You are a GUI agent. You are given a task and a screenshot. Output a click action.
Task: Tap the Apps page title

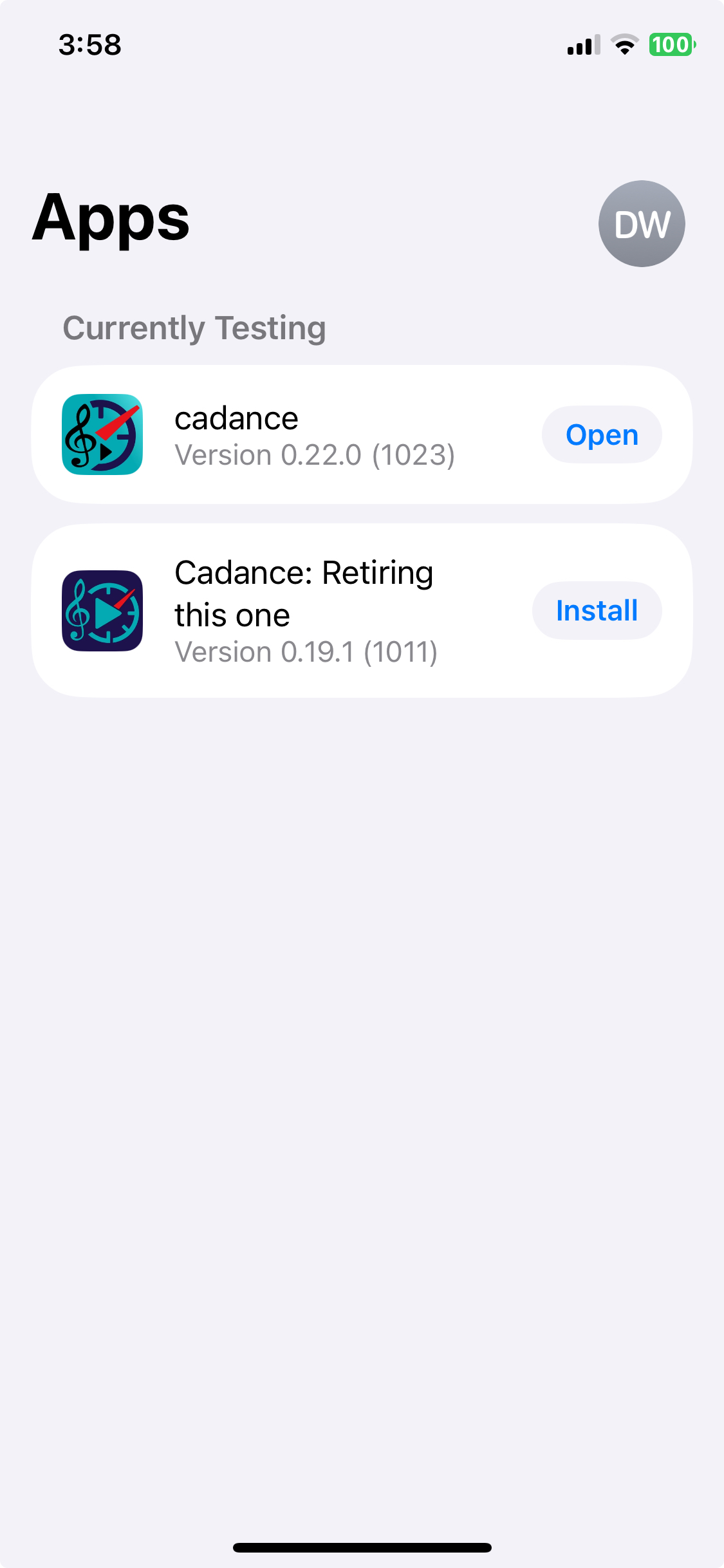coord(110,221)
